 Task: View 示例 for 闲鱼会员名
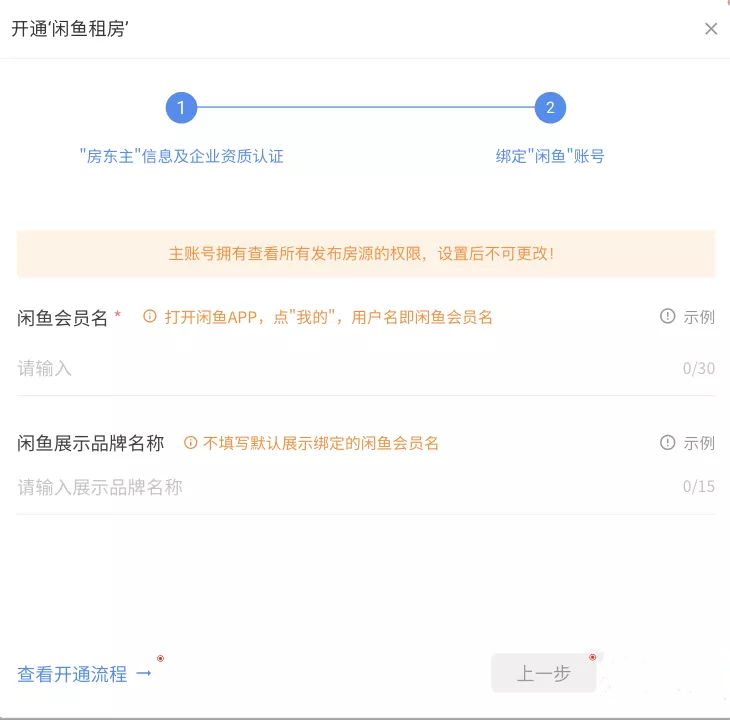688,317
